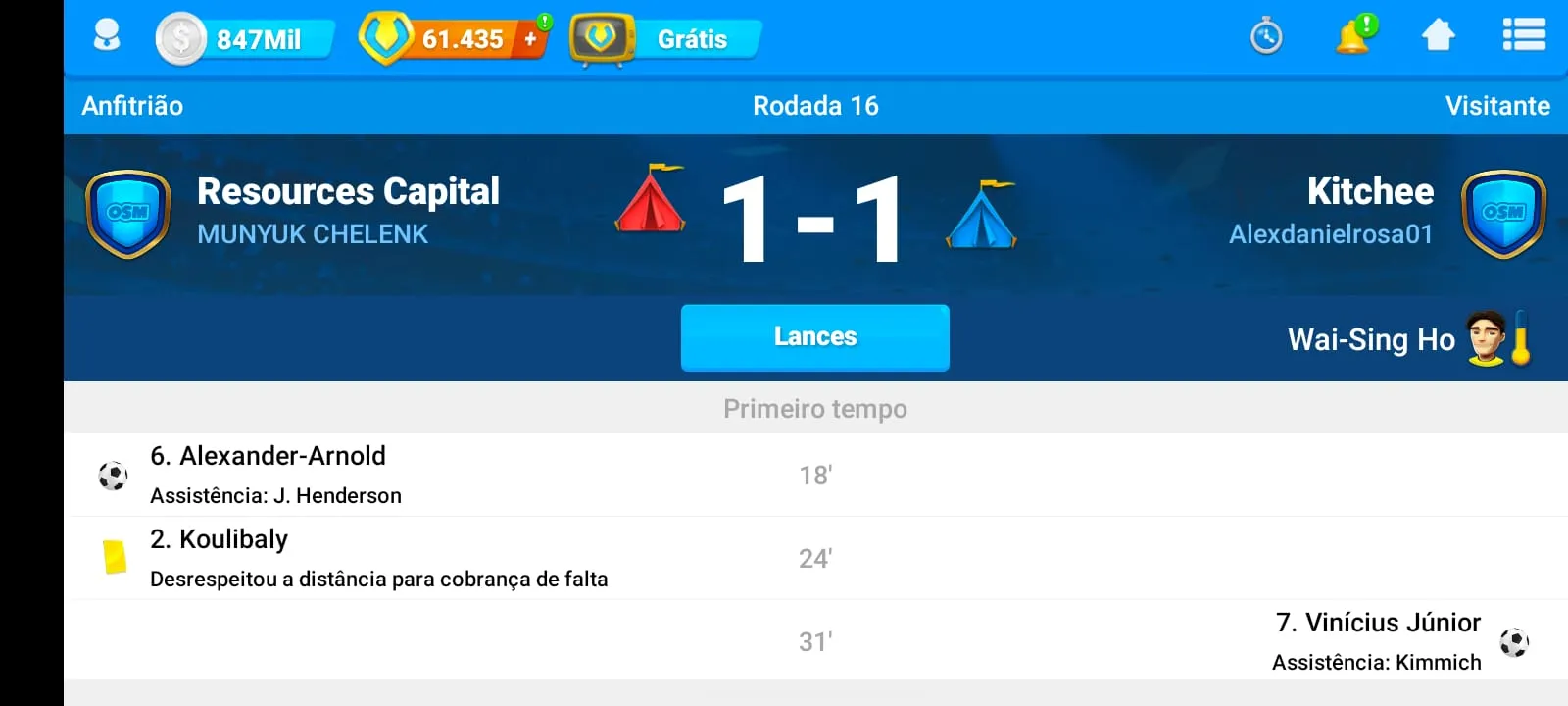Watch the Grátis video offer
The width and height of the screenshot is (1568, 706).
pyautogui.click(x=665, y=39)
